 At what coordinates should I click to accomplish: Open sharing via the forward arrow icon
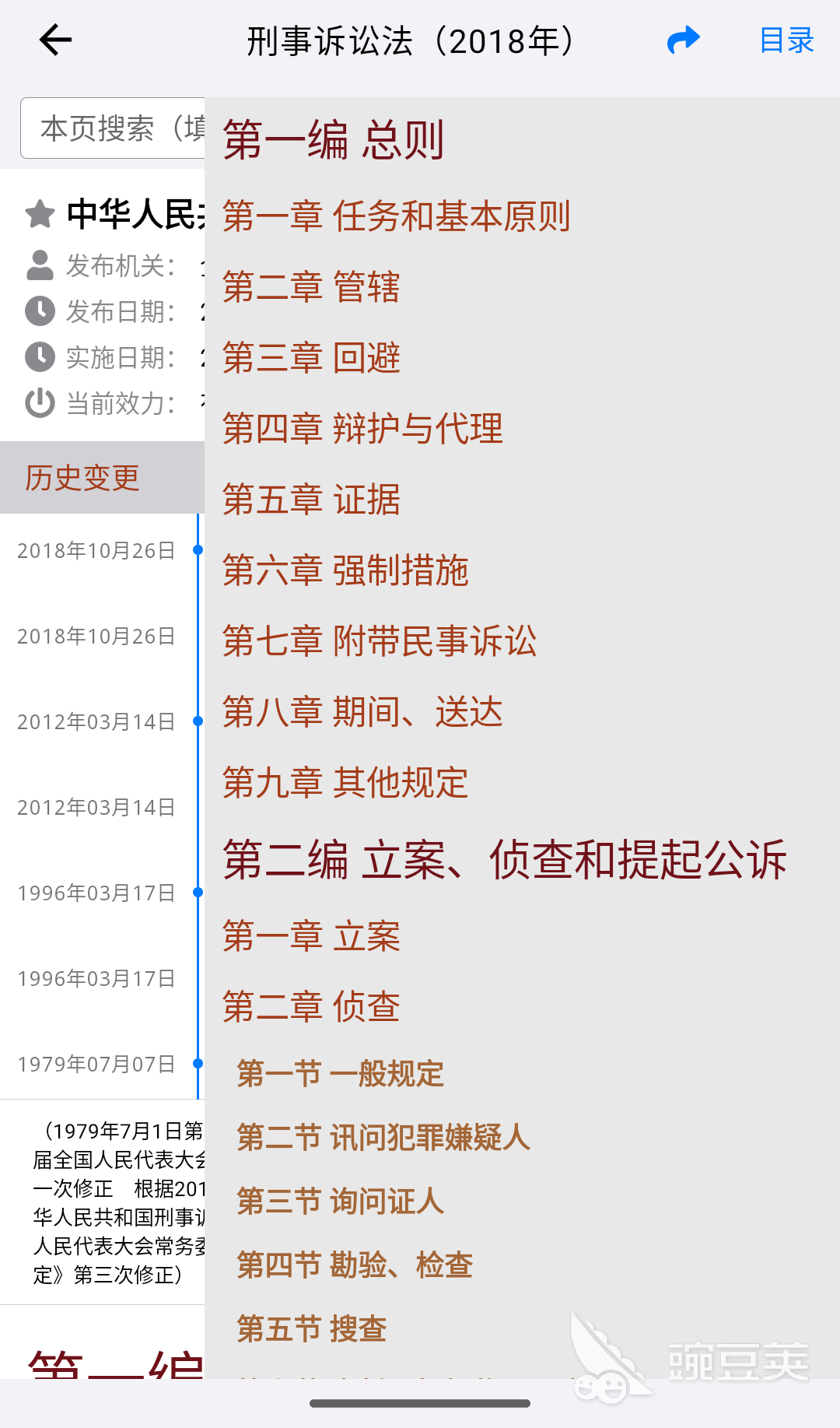pos(682,40)
